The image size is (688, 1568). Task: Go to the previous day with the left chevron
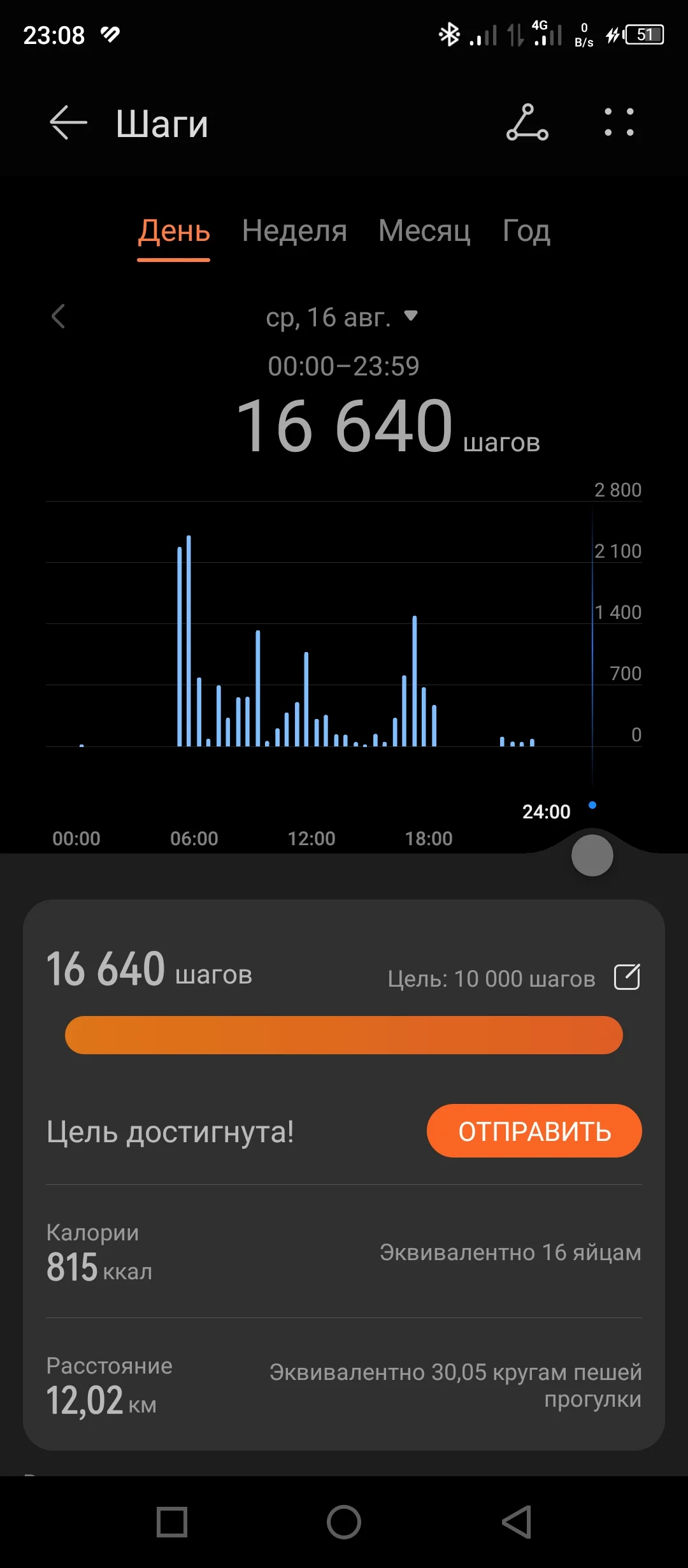(59, 316)
